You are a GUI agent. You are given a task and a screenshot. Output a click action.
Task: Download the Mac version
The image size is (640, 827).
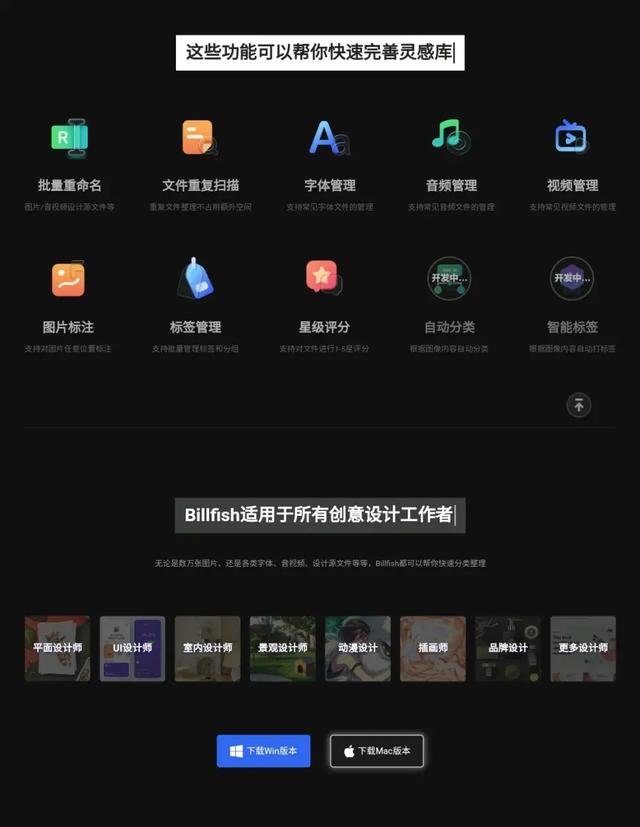pyautogui.click(x=377, y=751)
